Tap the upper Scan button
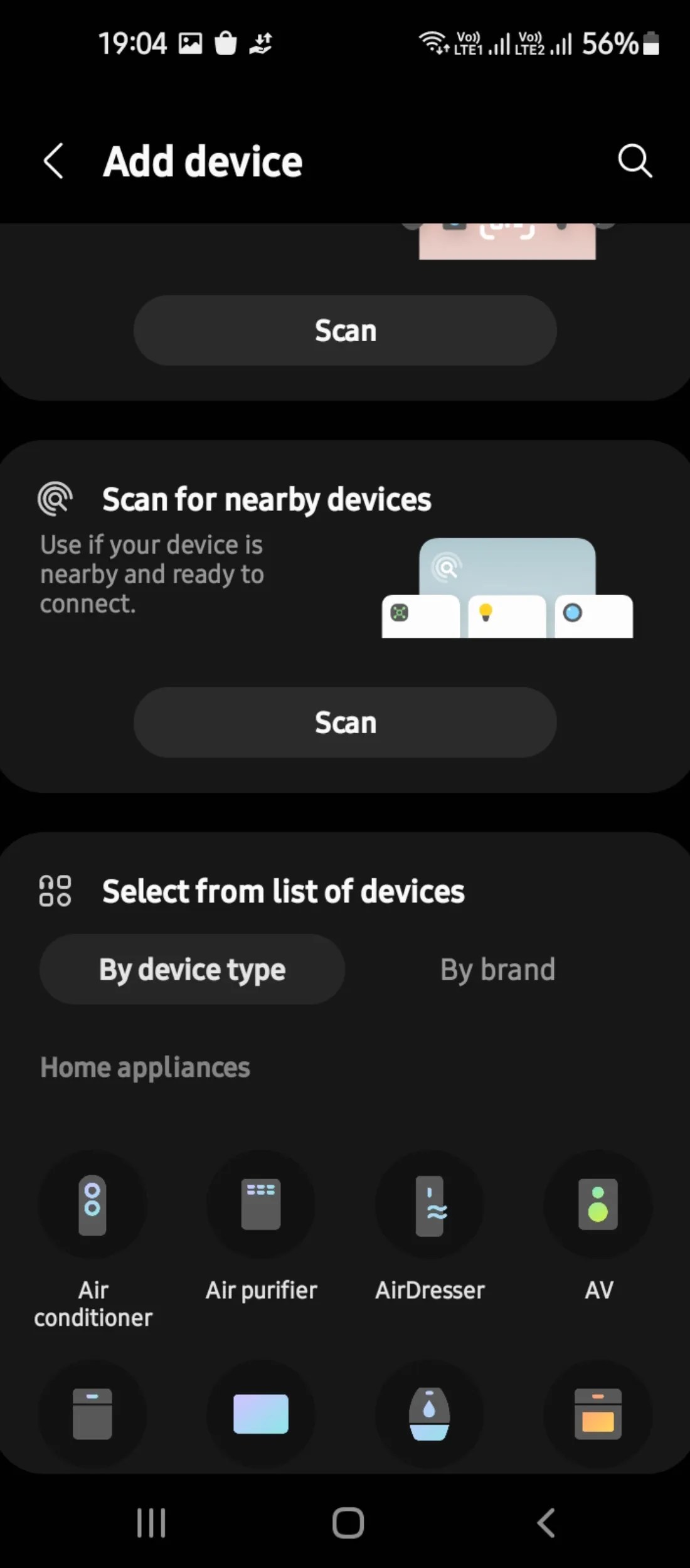This screenshot has width=690, height=1568. tap(344, 330)
